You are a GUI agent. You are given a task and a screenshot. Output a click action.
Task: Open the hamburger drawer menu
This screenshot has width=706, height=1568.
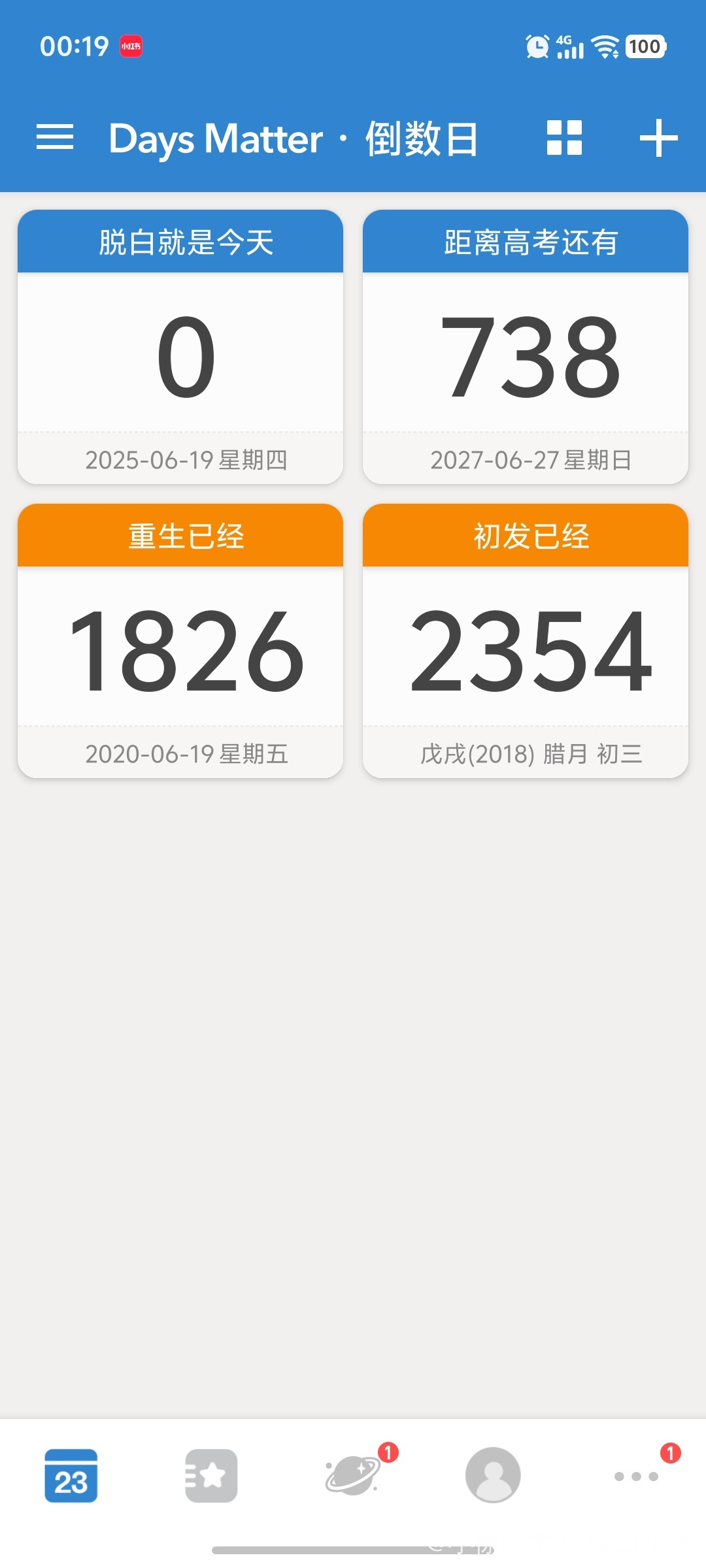[x=55, y=138]
